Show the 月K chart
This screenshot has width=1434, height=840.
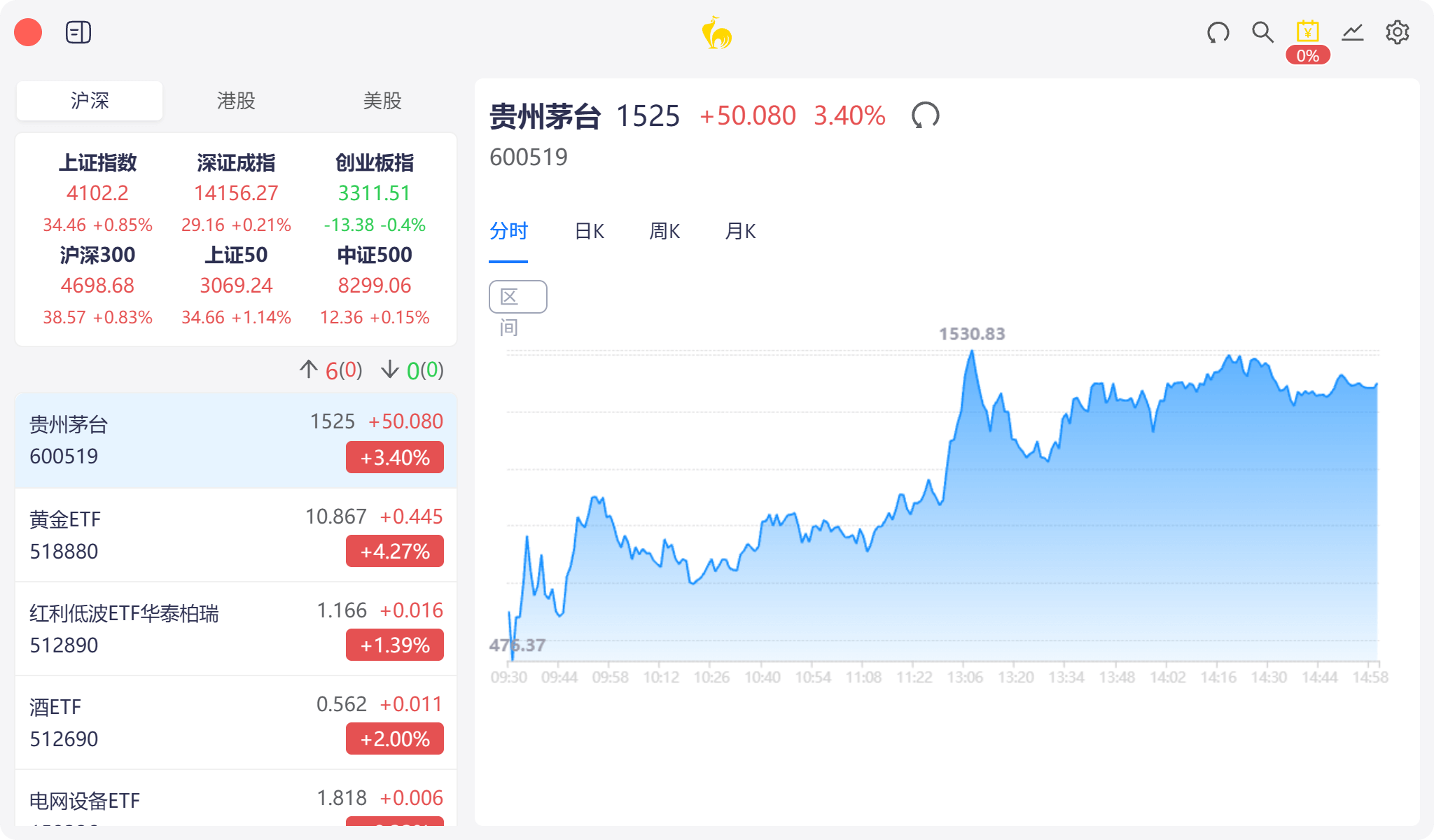point(740,231)
